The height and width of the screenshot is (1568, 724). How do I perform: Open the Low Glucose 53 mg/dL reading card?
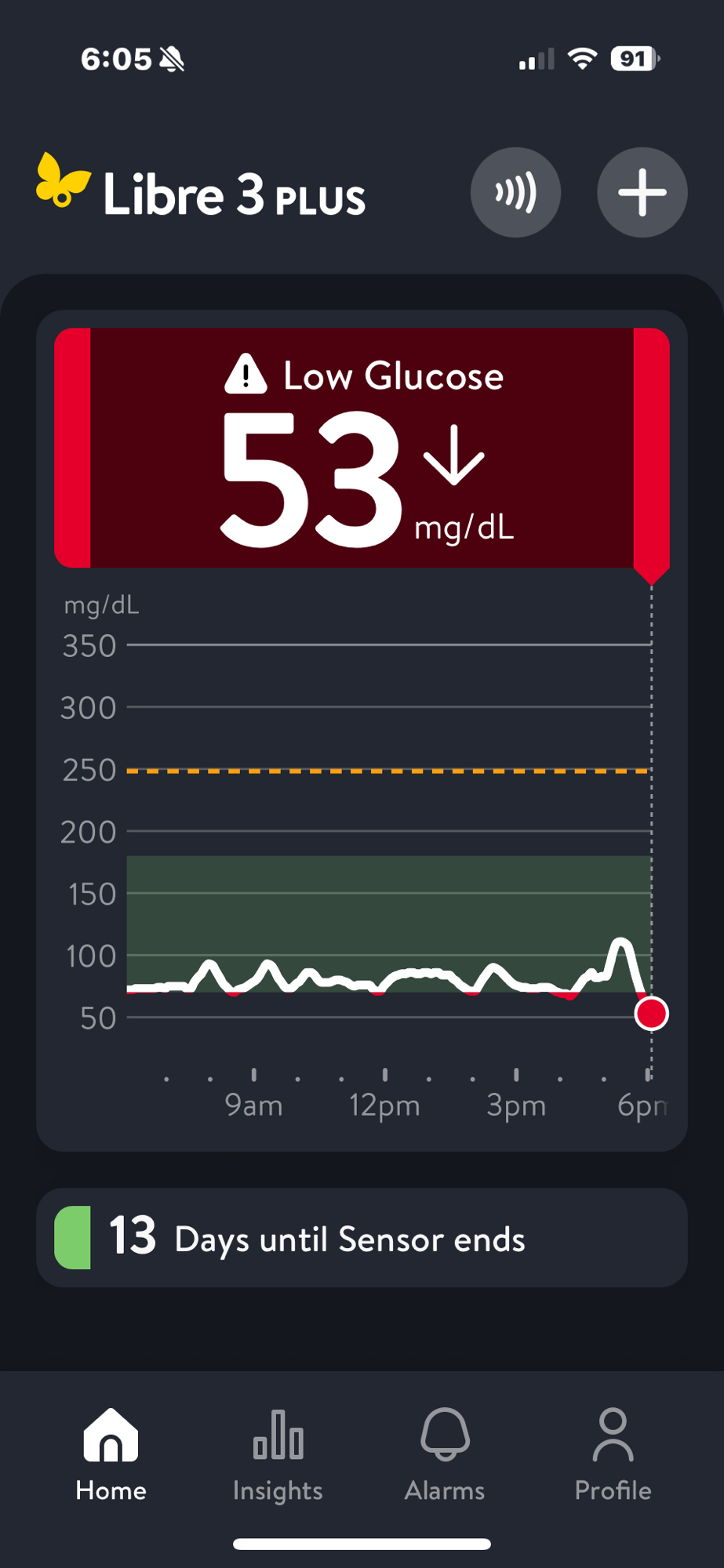362,448
